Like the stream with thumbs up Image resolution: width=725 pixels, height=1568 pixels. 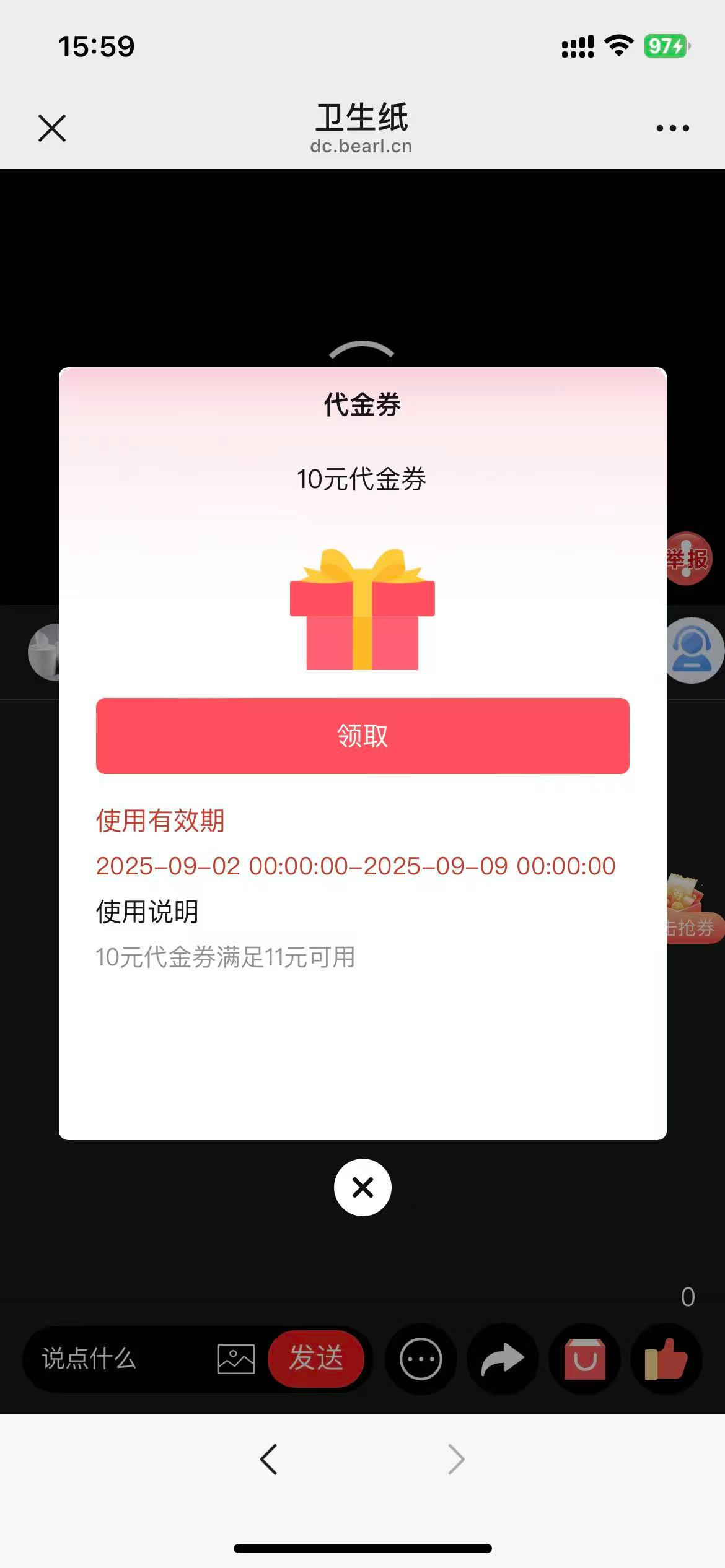tap(666, 1359)
